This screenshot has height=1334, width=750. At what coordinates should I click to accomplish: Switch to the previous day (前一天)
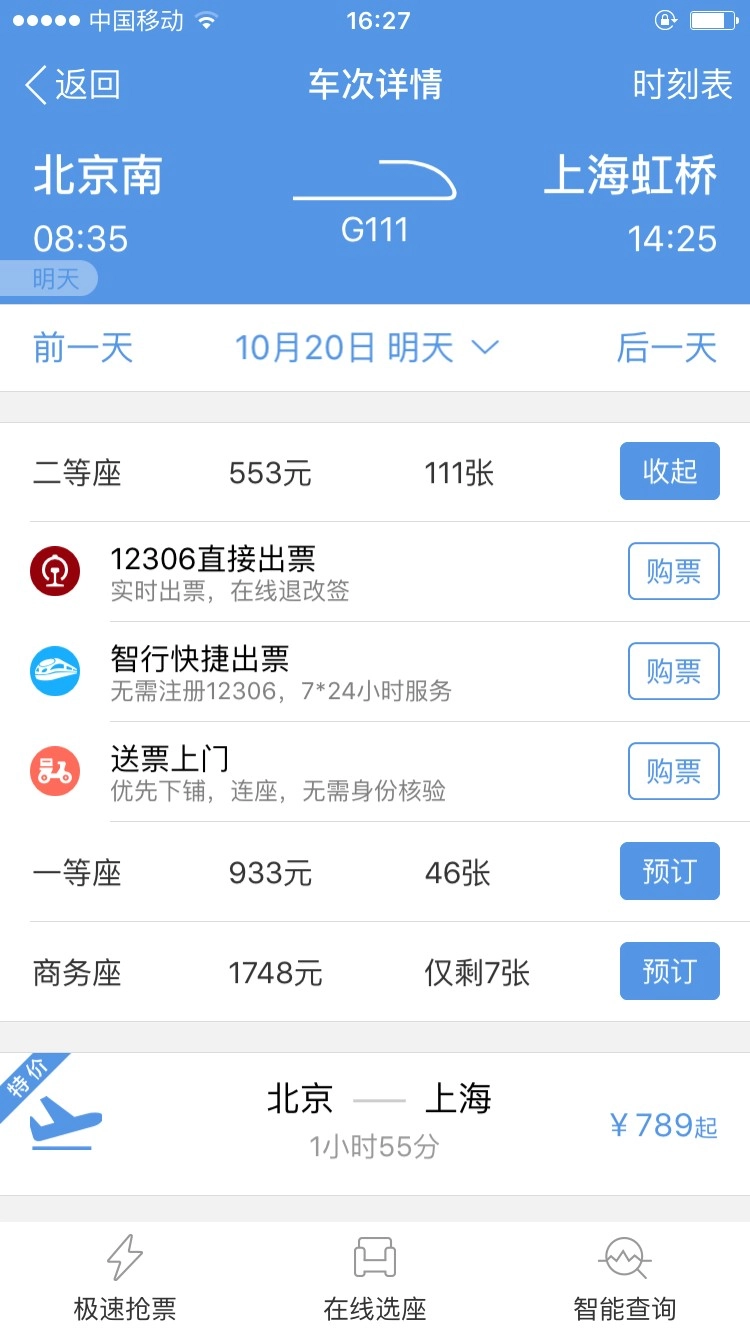(83, 348)
